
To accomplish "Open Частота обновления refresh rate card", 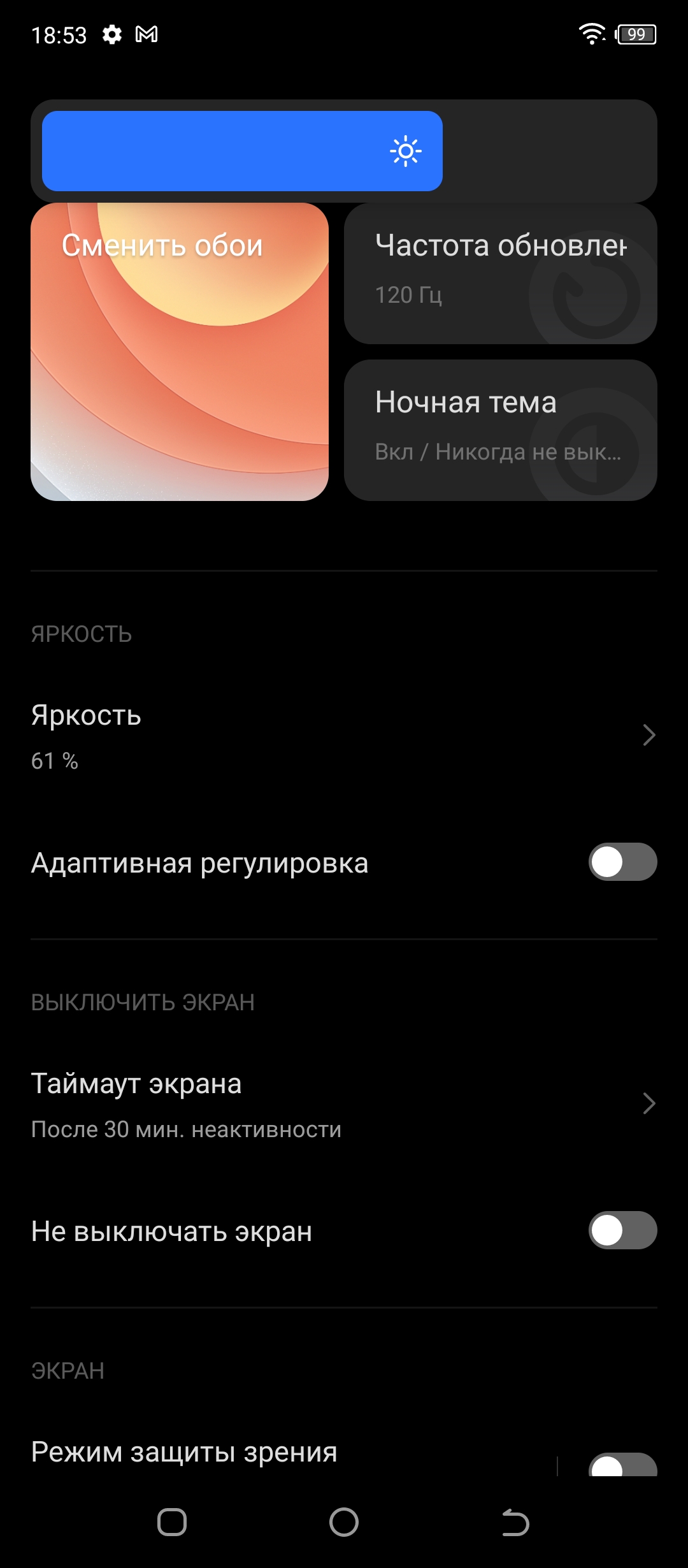I will (500, 273).
